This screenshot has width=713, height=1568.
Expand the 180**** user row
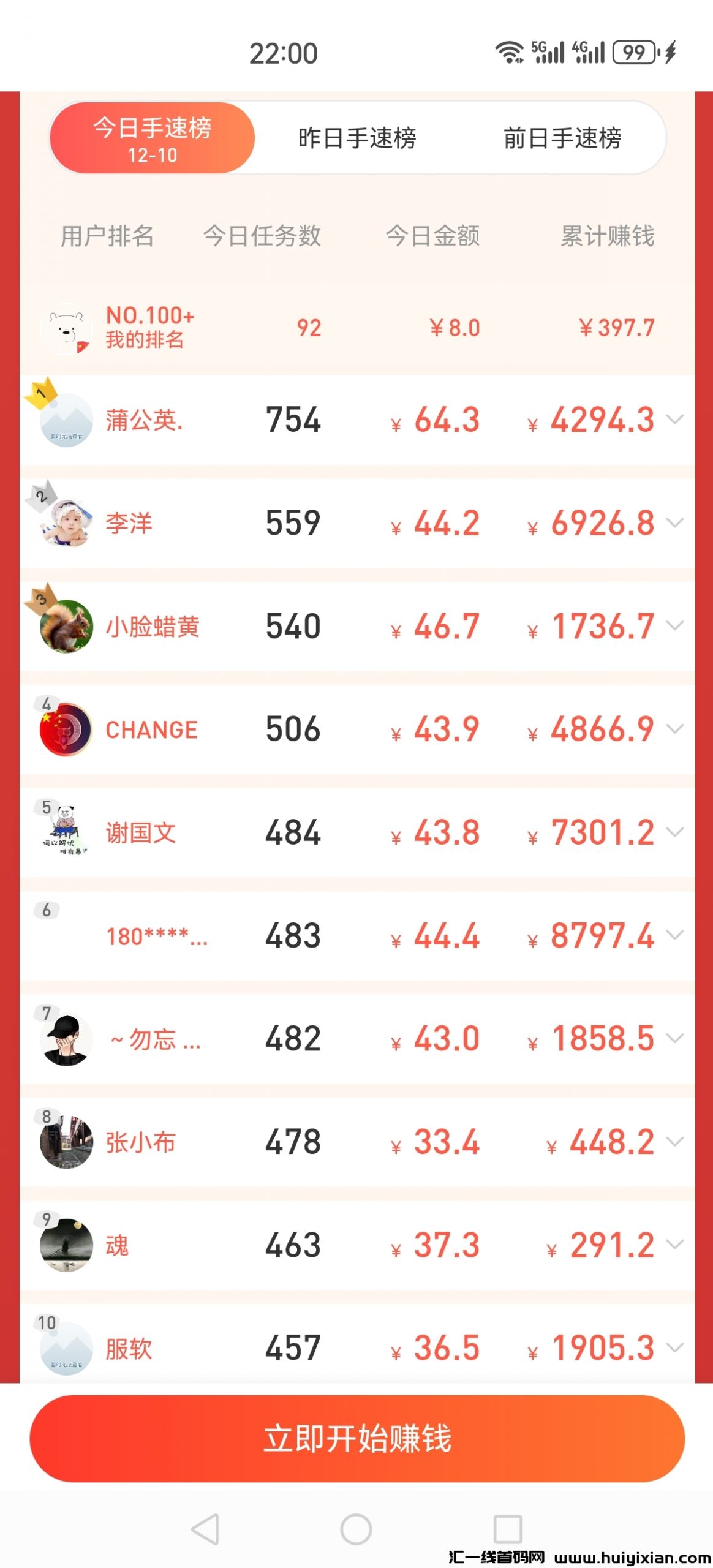[x=675, y=935]
